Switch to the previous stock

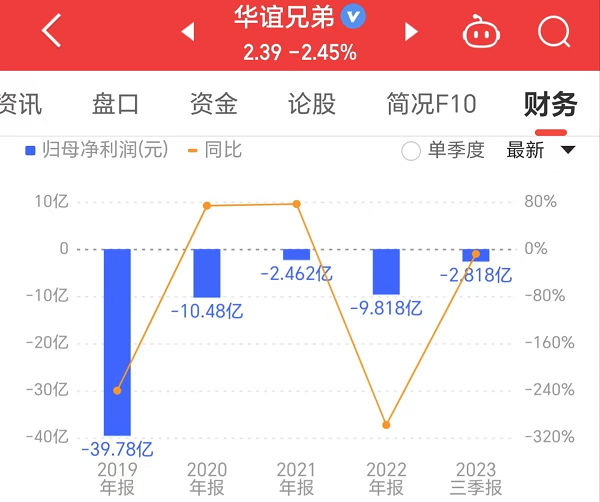click(187, 32)
